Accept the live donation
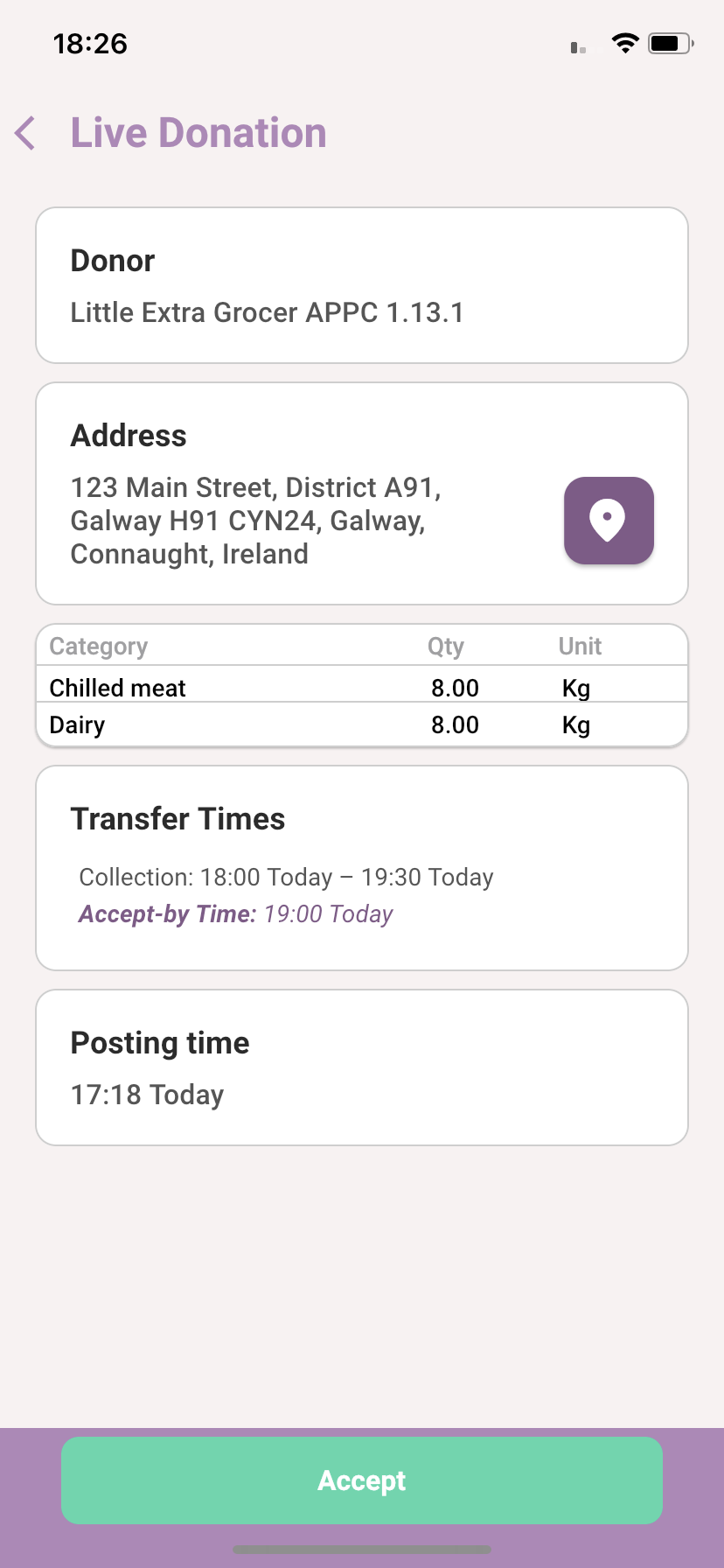 point(362,1480)
